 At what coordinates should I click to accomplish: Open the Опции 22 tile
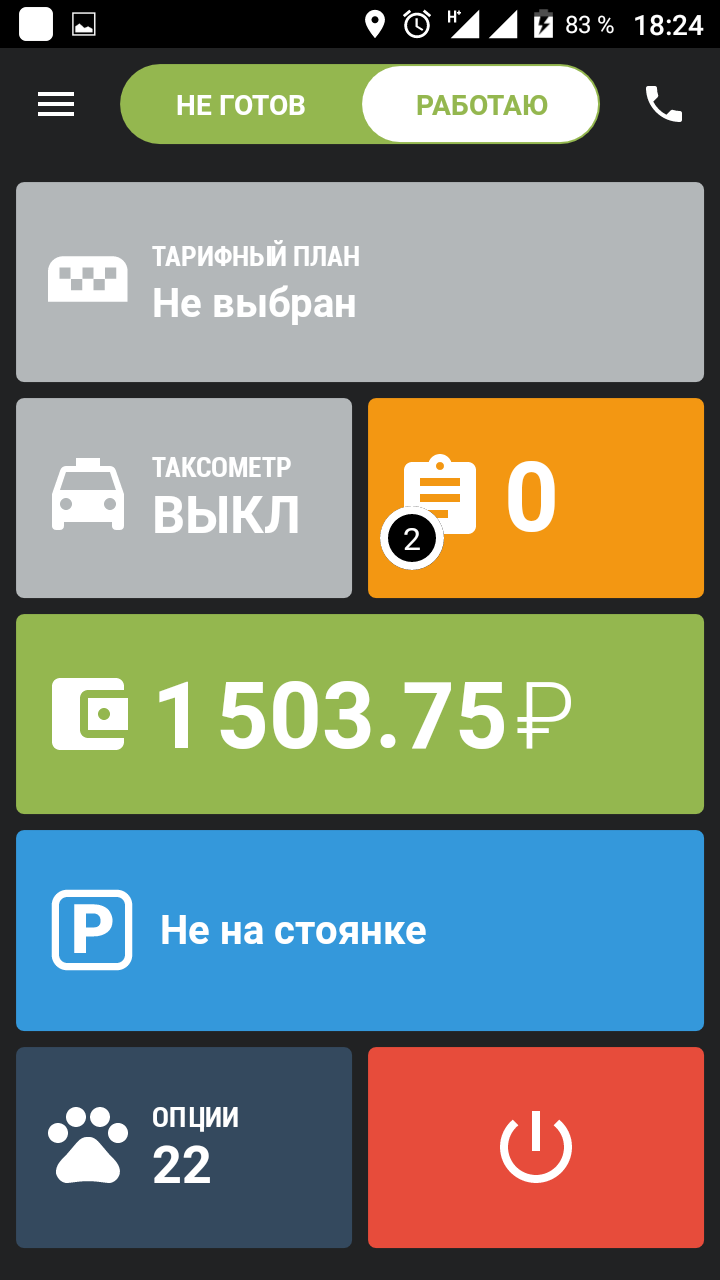click(x=184, y=1147)
